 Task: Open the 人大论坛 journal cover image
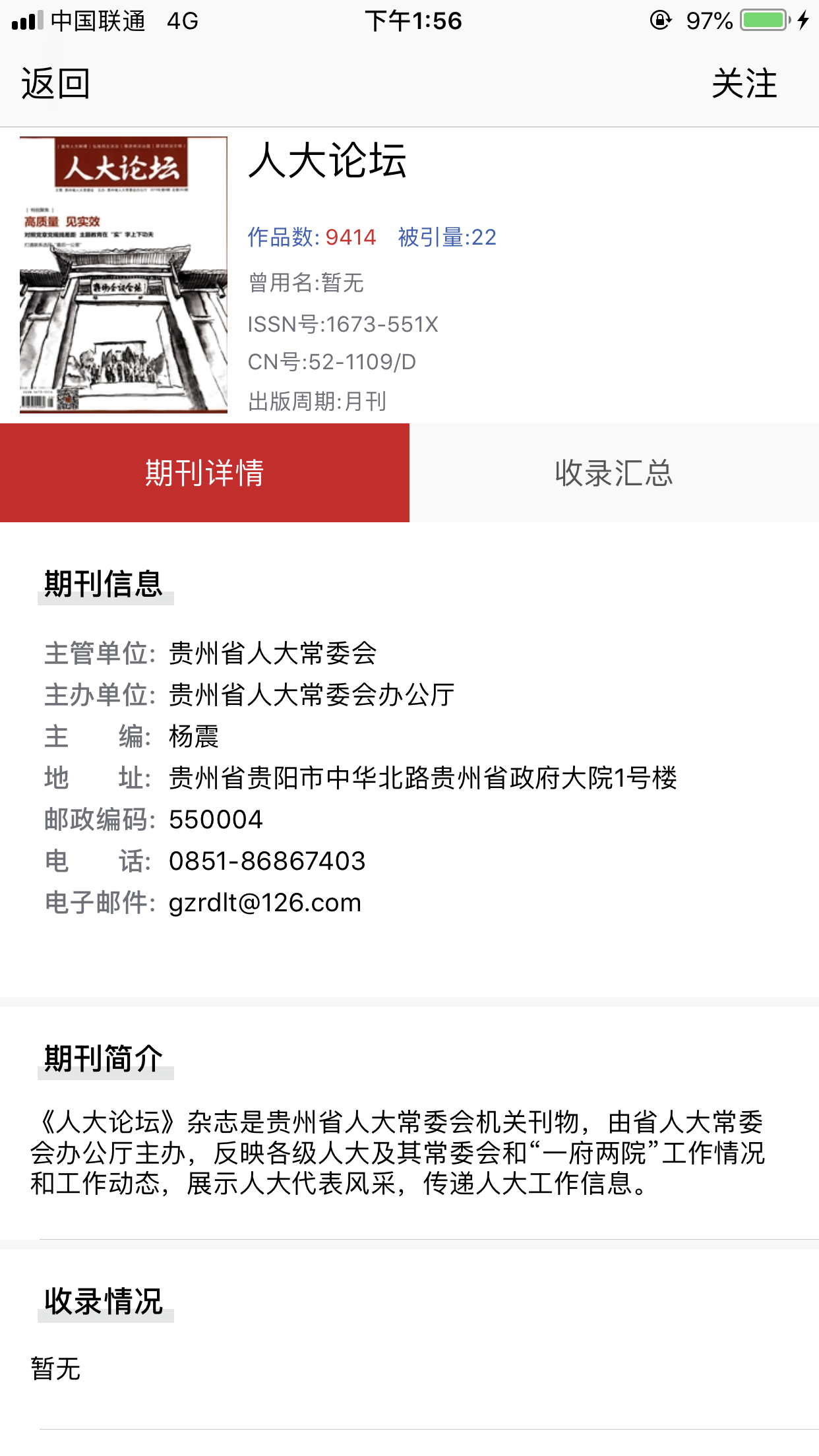(123, 275)
